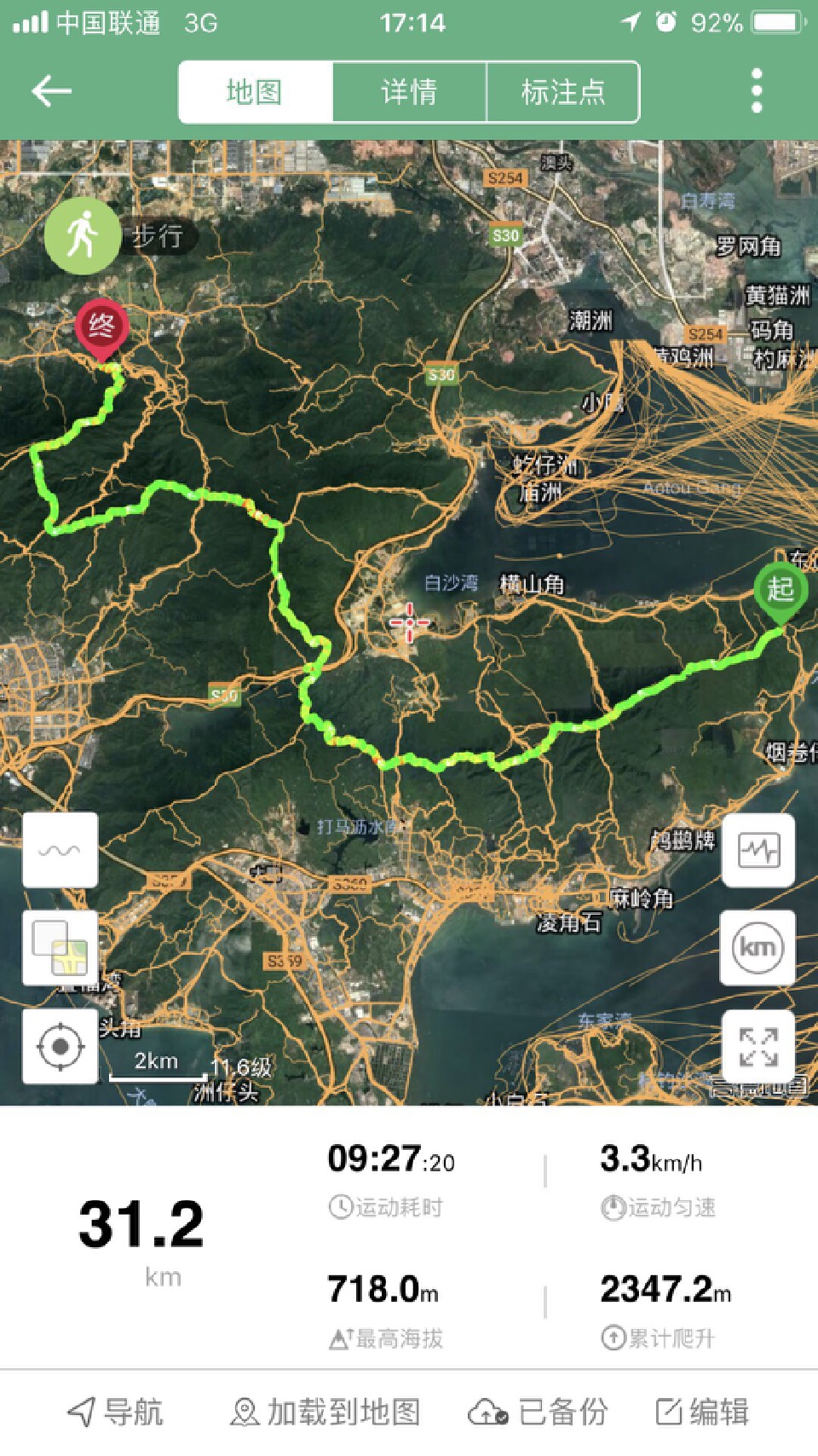This screenshot has height=1456, width=818.
Task: Go back with the arrow icon
Action: point(51,90)
